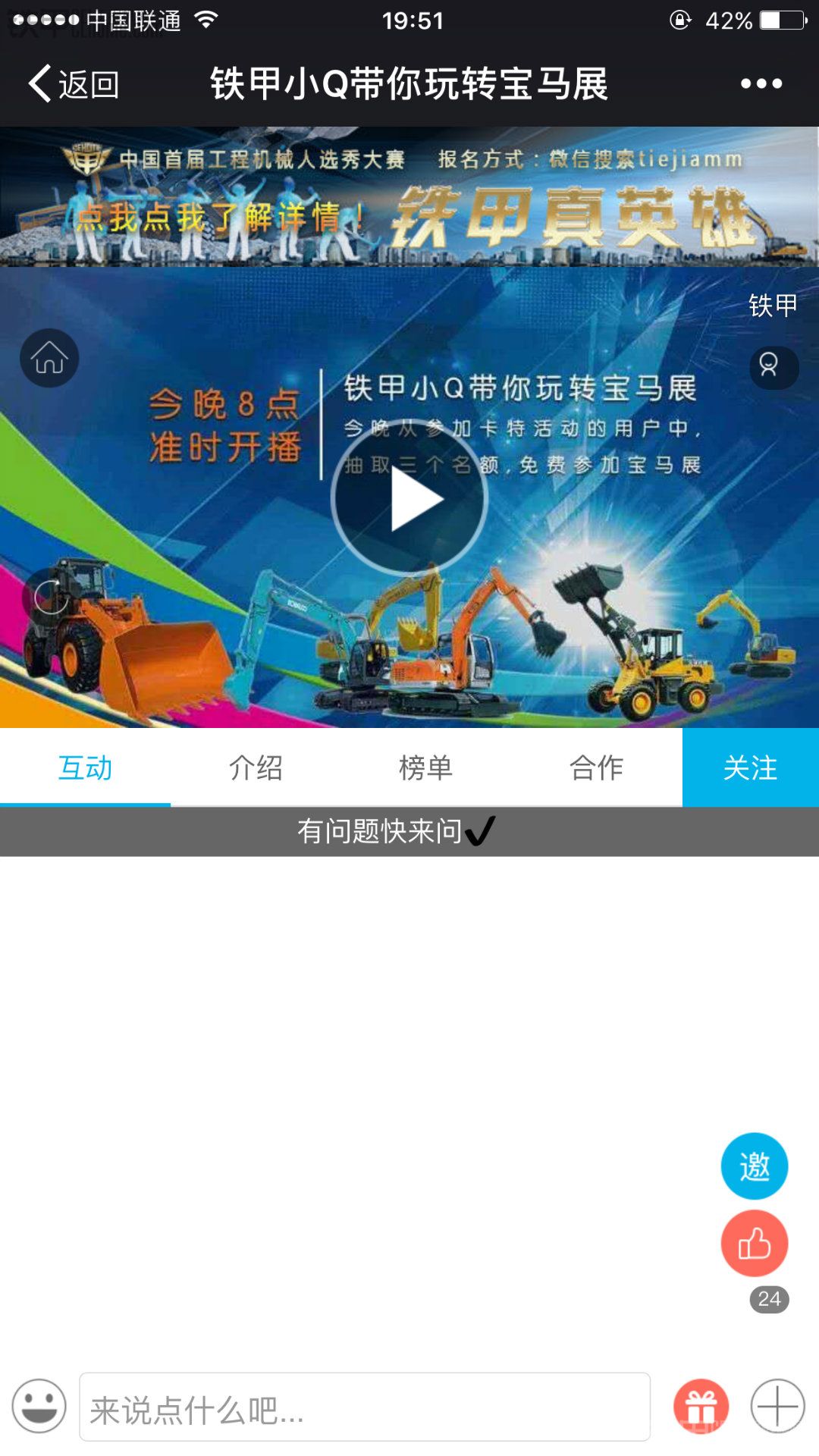Open the three-dot overflow menu
The height and width of the screenshot is (1456, 819).
click(761, 83)
